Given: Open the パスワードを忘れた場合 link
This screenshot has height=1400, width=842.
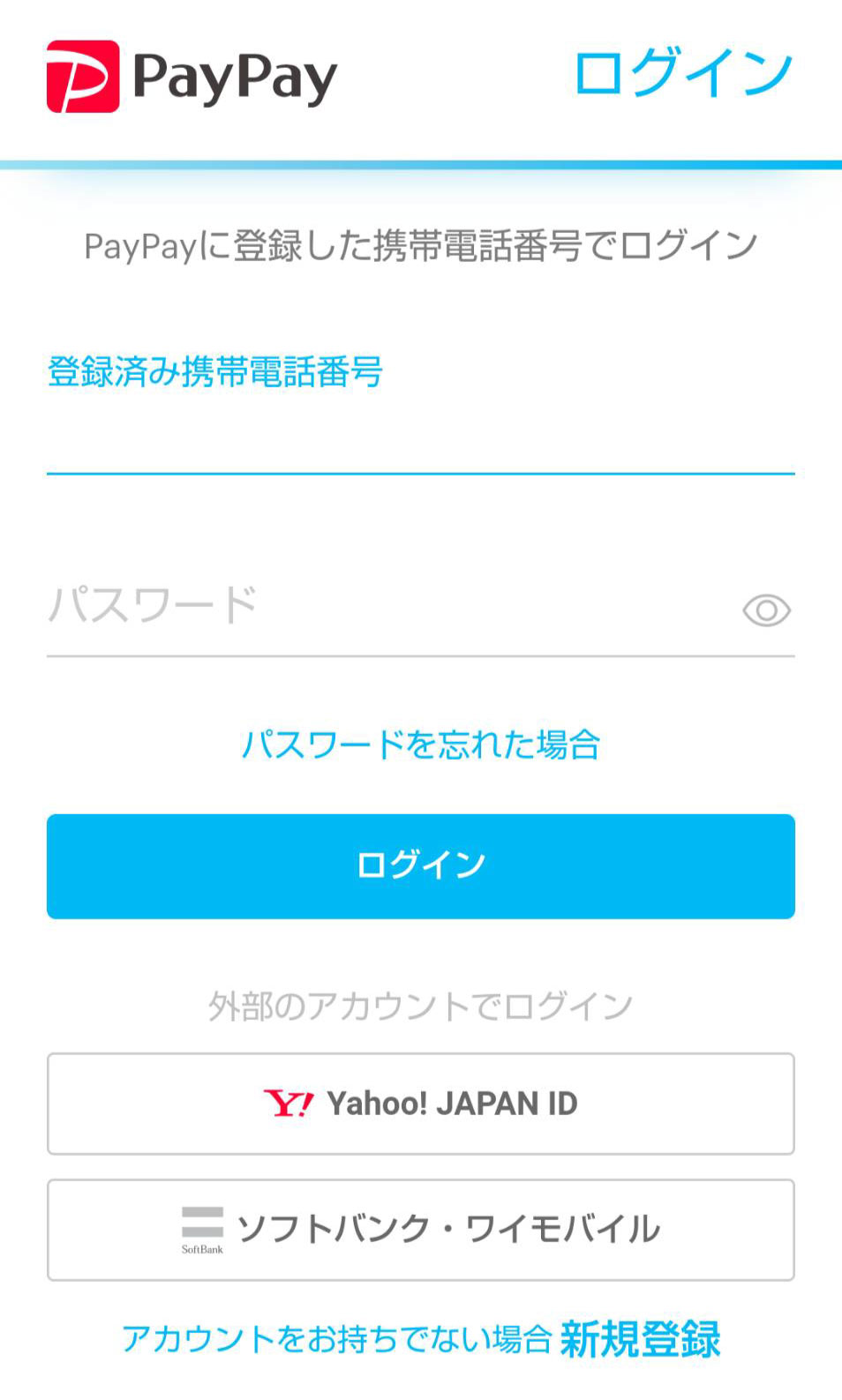Looking at the screenshot, I should [x=421, y=745].
